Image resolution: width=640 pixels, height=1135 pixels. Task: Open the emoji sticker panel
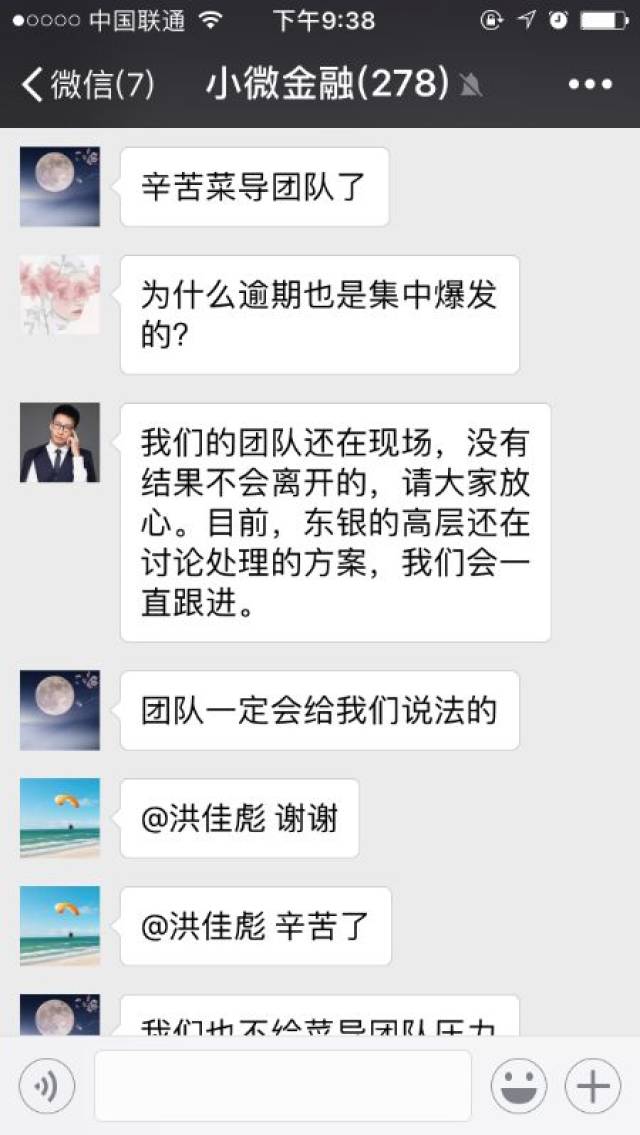click(x=518, y=1085)
